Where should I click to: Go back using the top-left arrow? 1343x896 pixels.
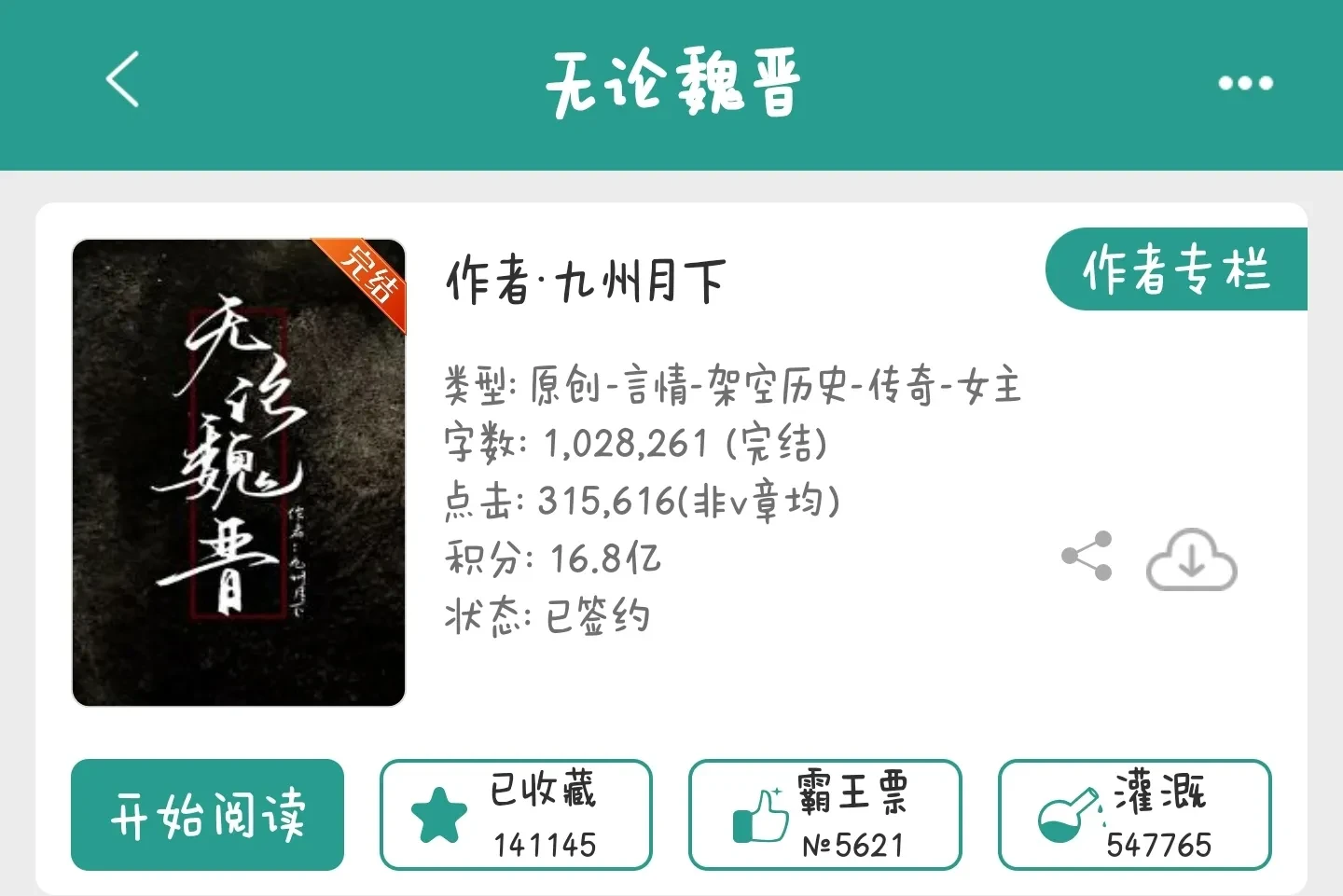click(122, 80)
